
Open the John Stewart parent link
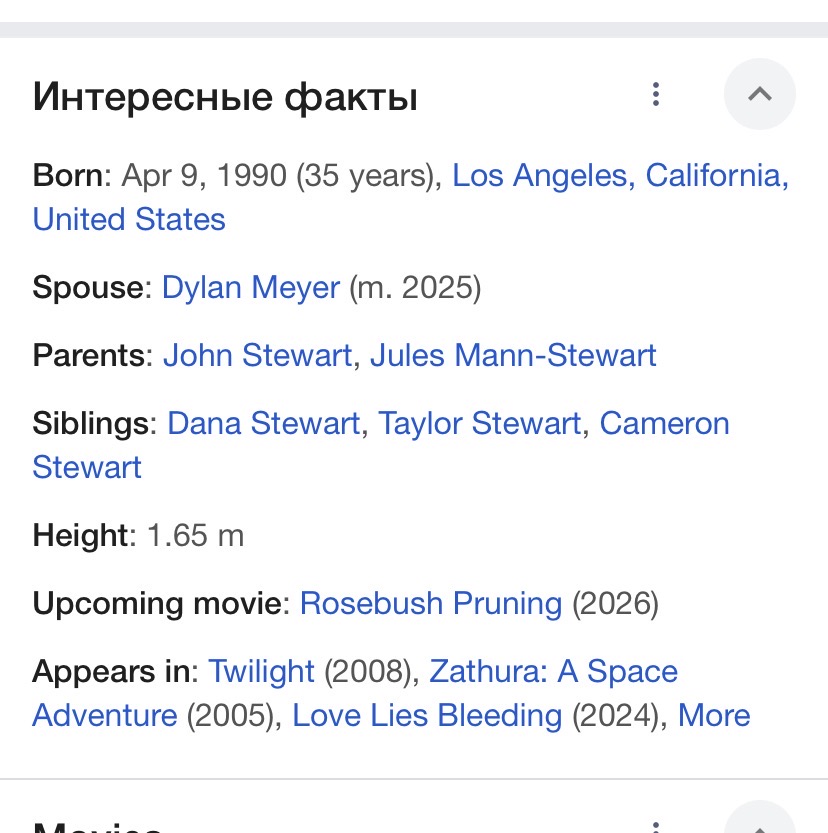257,356
